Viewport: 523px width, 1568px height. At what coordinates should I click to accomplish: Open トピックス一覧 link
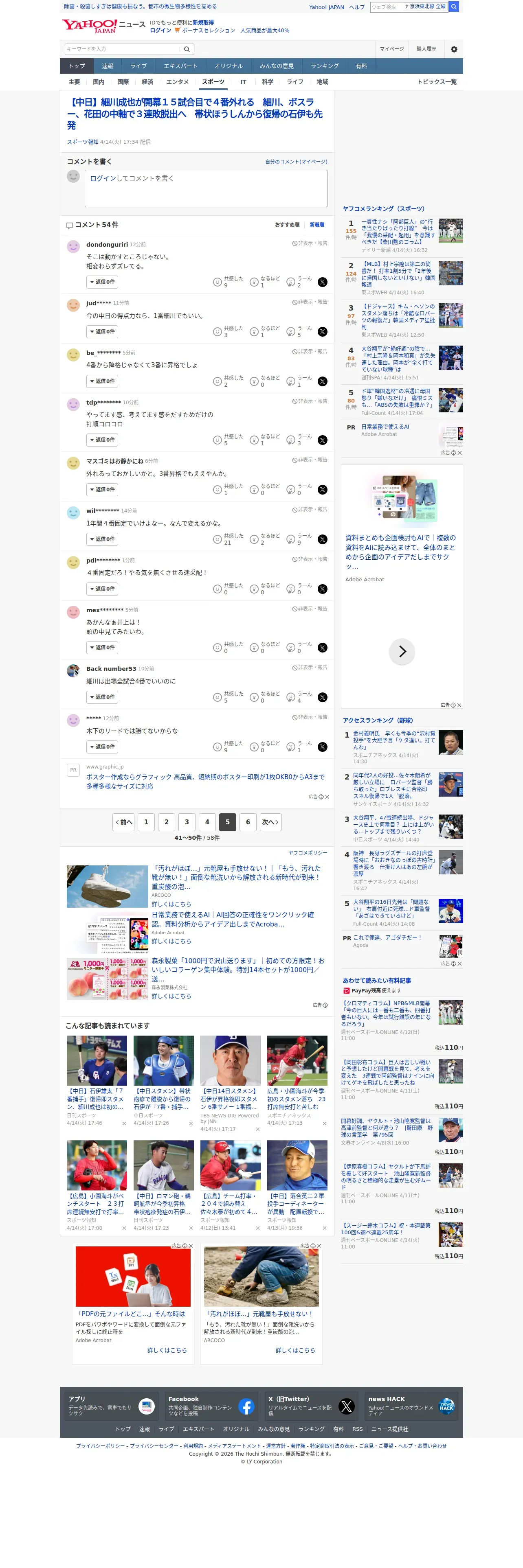pos(437,82)
